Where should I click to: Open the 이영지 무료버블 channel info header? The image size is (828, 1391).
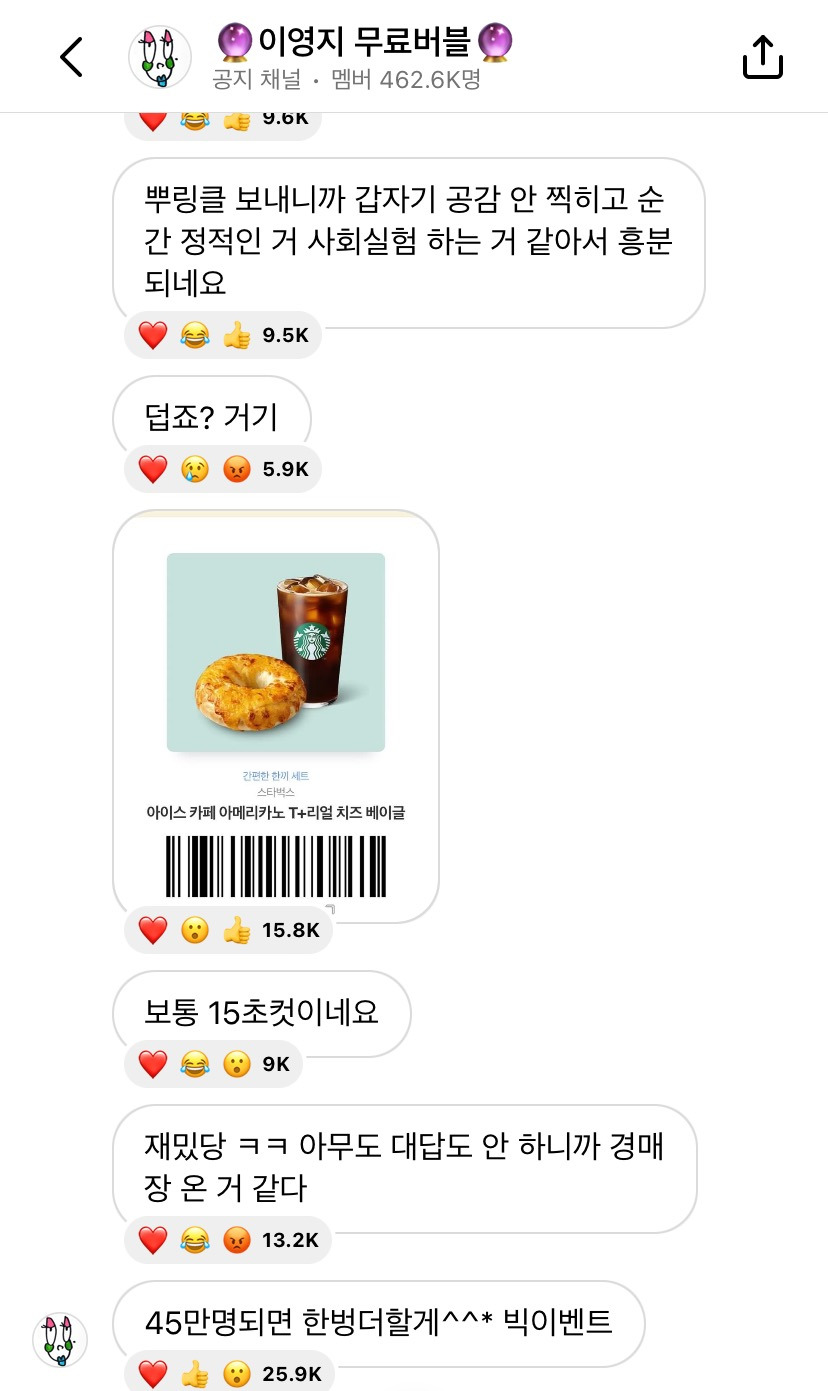coord(364,57)
